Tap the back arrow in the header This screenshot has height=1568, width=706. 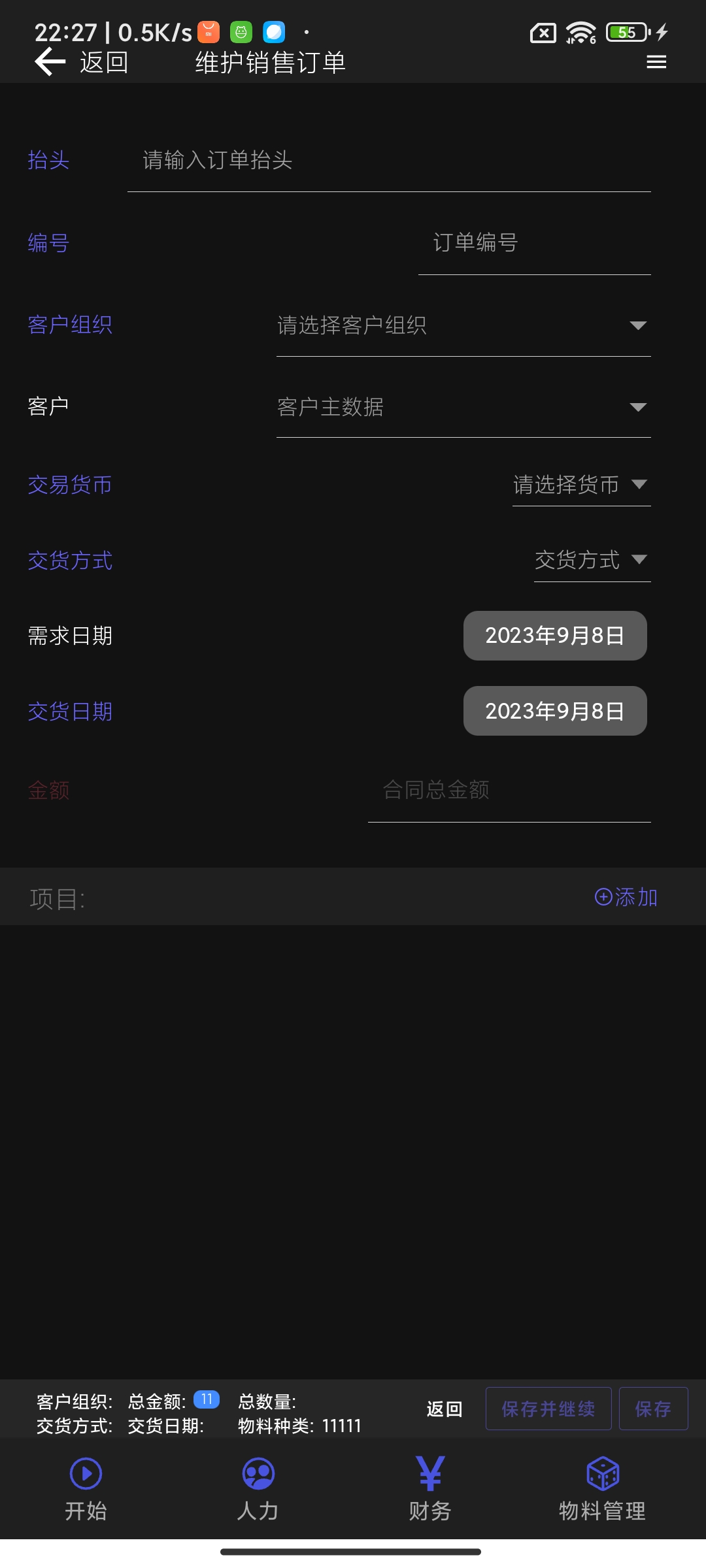[x=51, y=63]
